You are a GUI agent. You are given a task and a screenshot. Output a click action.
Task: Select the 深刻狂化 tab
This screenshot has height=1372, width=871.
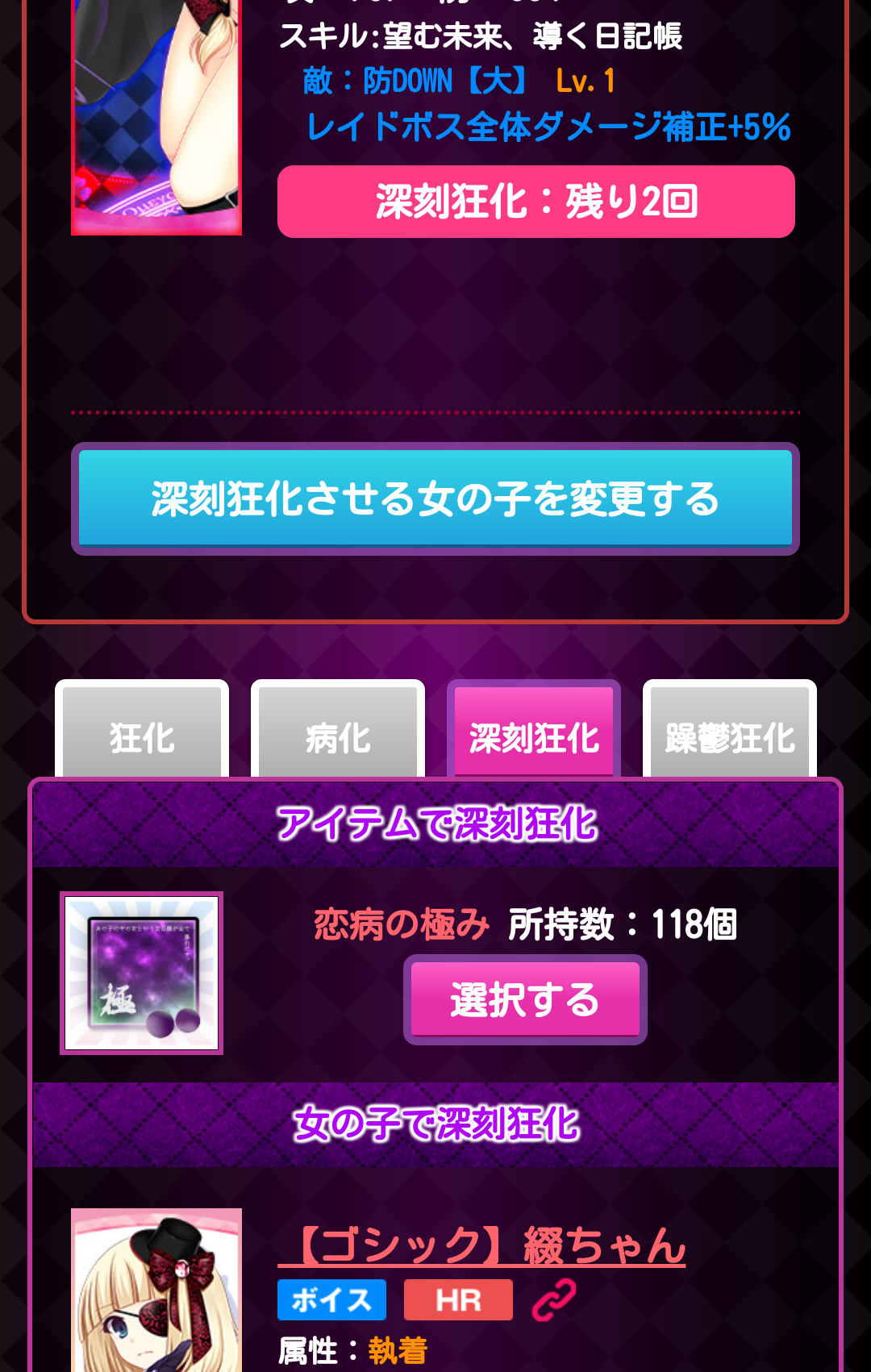coord(534,736)
